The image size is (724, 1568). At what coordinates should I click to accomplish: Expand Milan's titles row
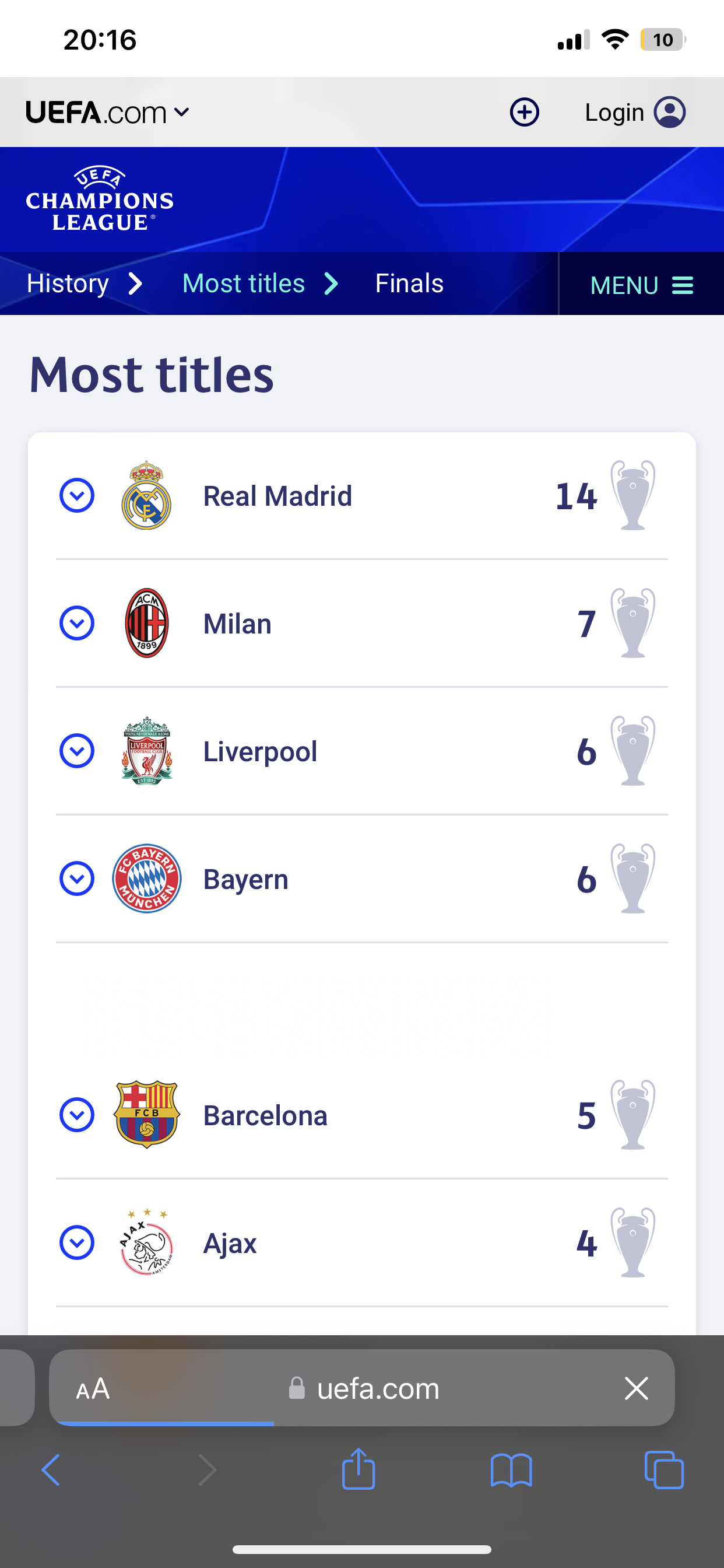click(x=78, y=624)
